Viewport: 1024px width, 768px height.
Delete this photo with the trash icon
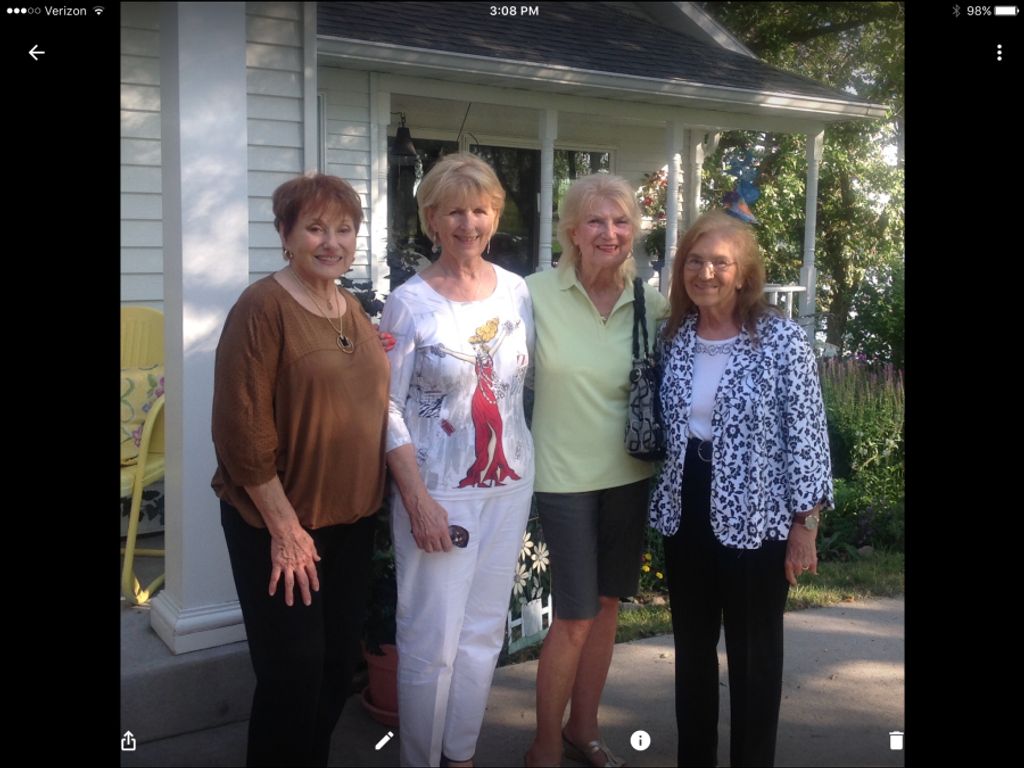(896, 740)
